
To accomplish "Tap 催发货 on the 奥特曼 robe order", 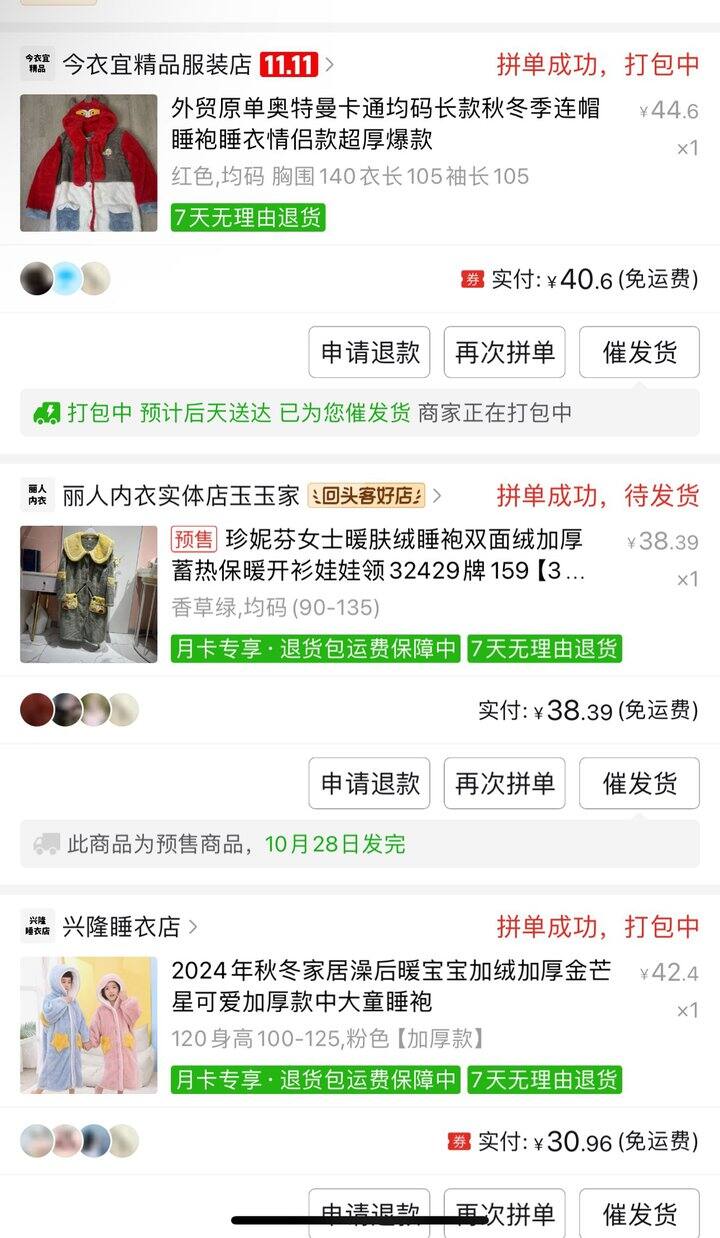I will click(x=639, y=352).
